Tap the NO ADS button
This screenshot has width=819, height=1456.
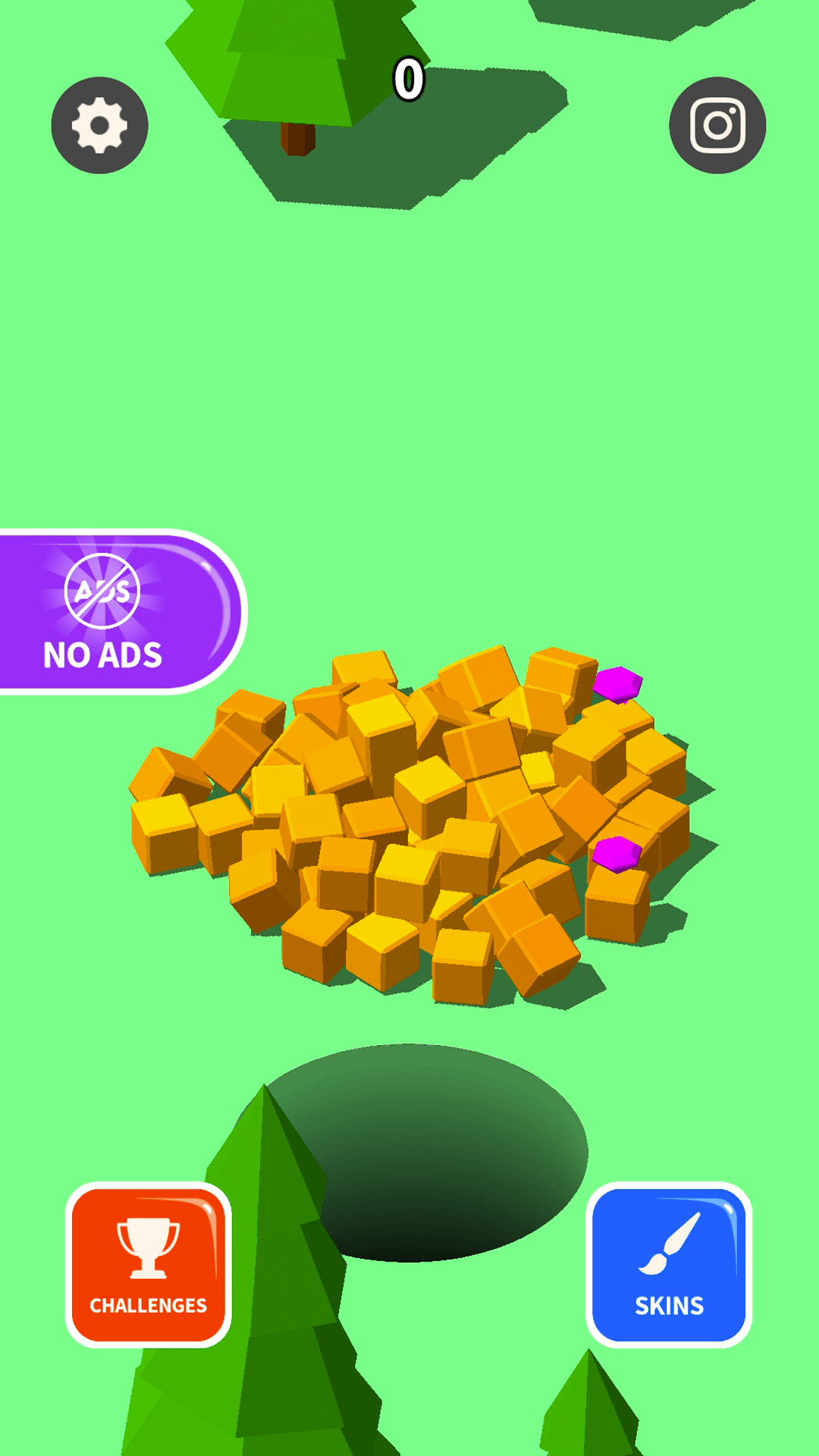[x=114, y=612]
